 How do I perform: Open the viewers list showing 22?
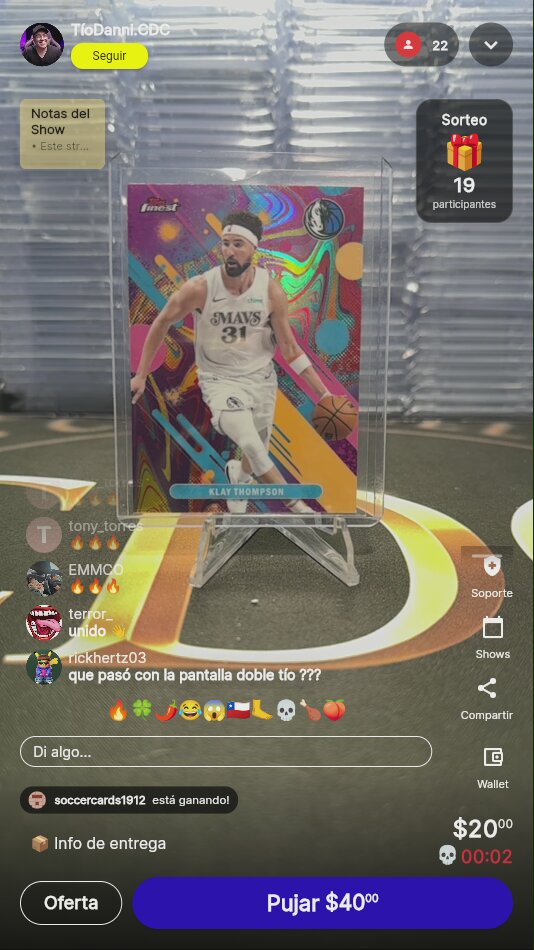pyautogui.click(x=421, y=45)
